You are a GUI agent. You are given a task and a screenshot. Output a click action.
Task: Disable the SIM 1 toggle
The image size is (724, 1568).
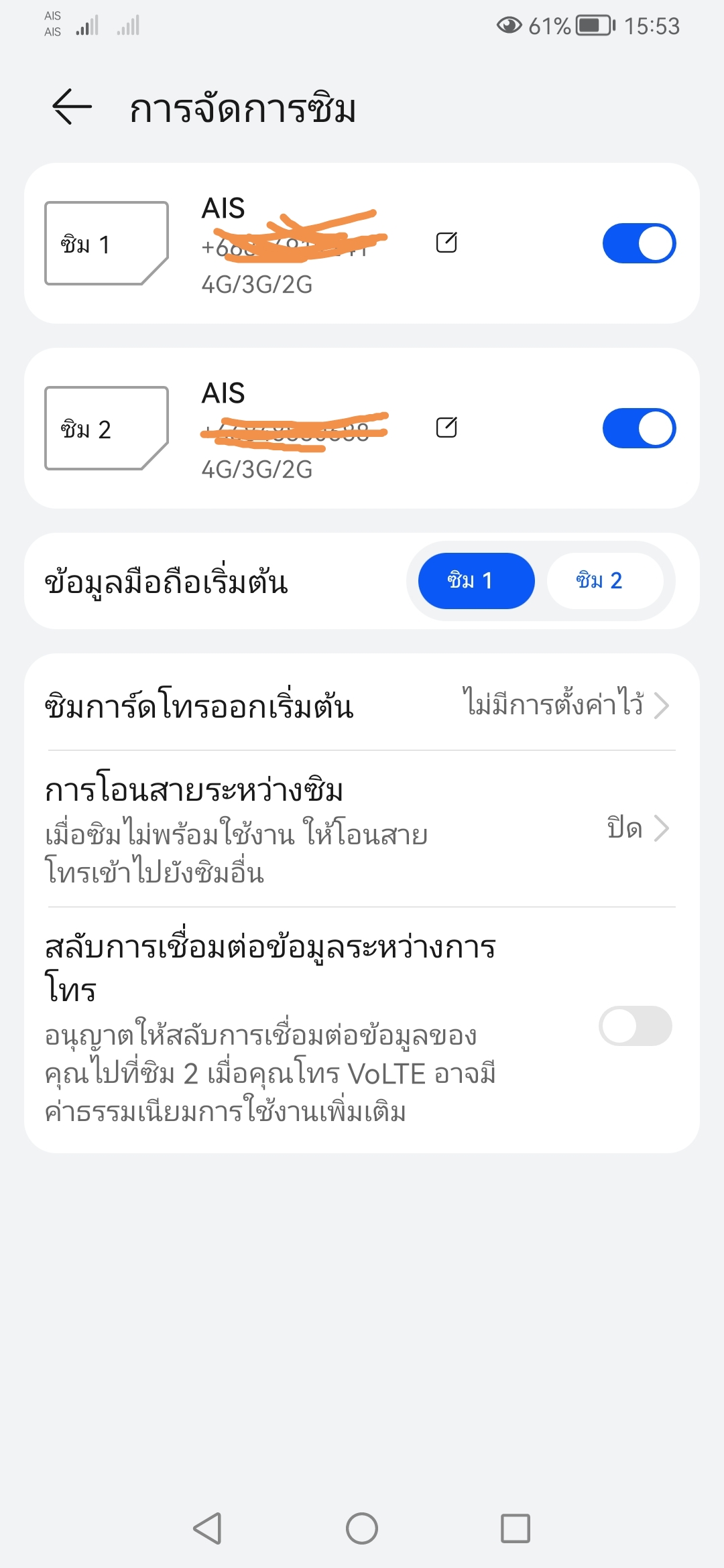click(639, 243)
